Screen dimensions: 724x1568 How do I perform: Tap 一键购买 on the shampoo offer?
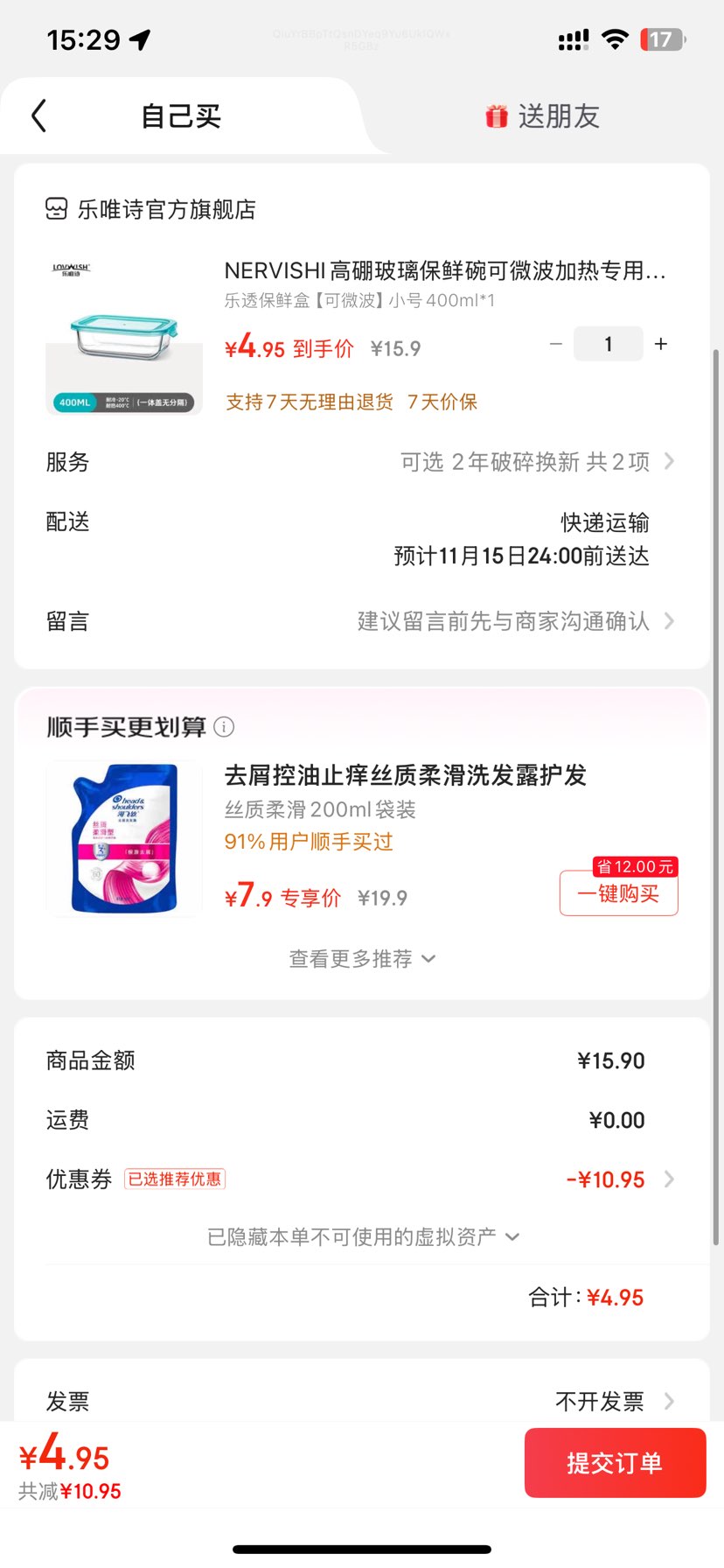pyautogui.click(x=618, y=893)
